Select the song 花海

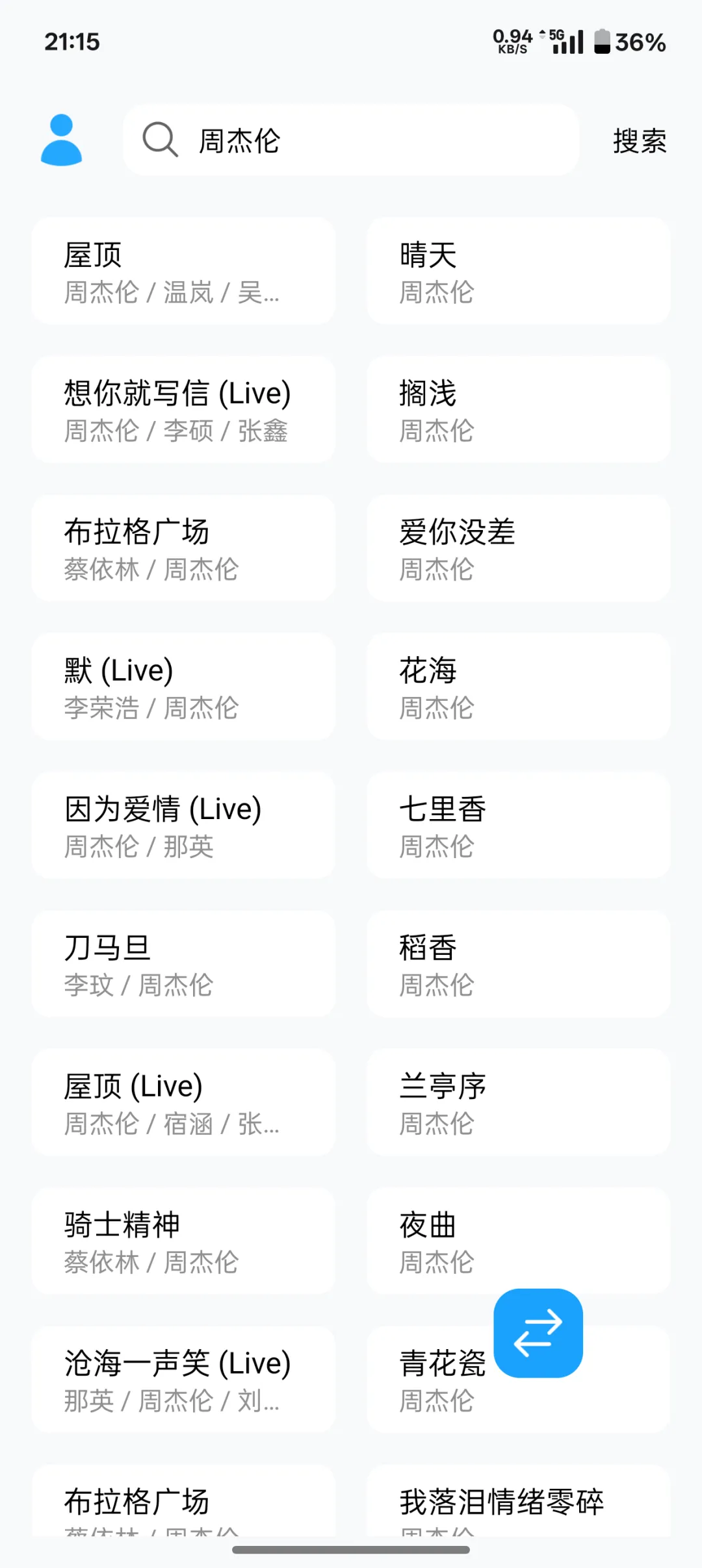coord(518,687)
